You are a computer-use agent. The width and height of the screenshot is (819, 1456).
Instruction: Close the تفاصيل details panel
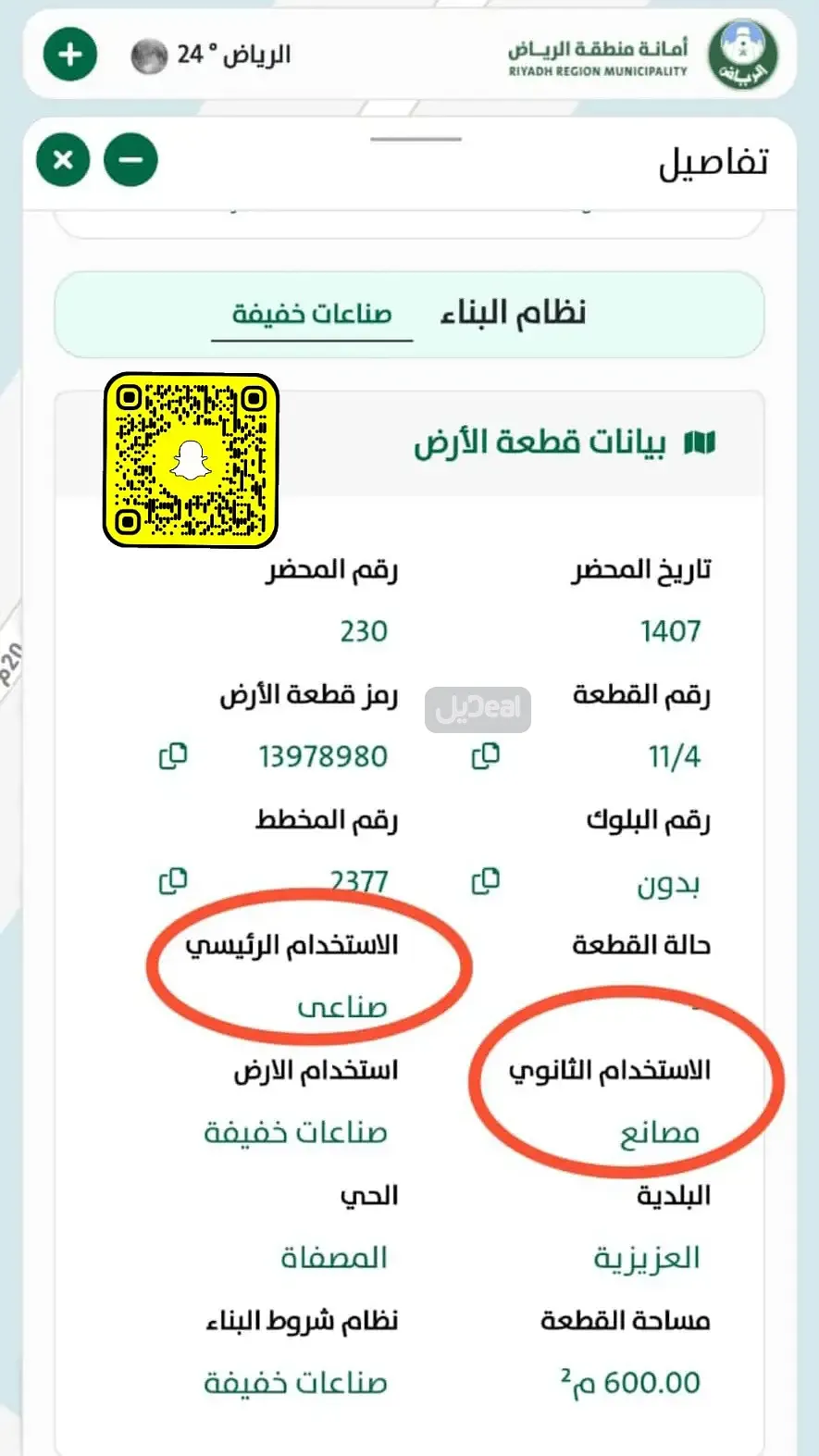click(x=63, y=160)
